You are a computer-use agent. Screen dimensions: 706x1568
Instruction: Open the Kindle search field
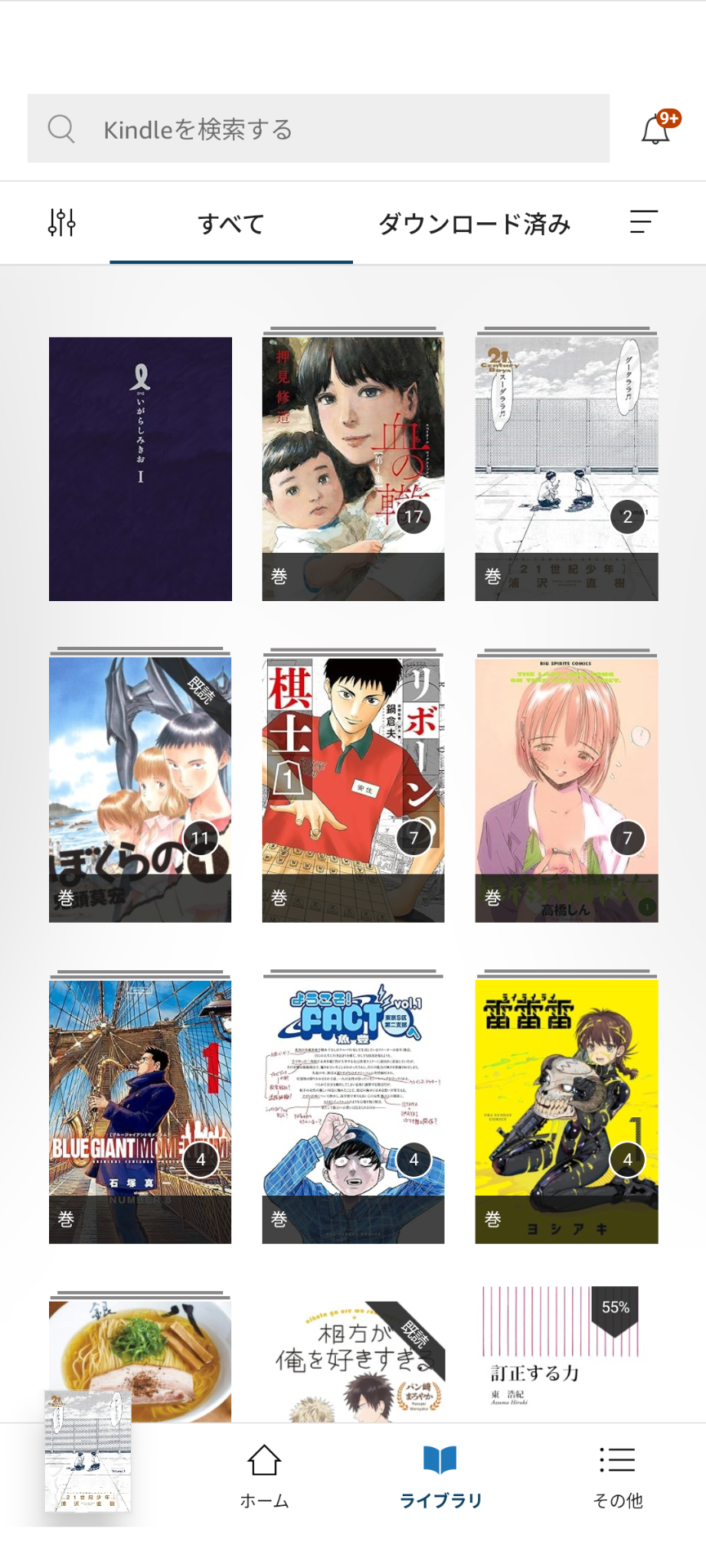click(x=319, y=128)
